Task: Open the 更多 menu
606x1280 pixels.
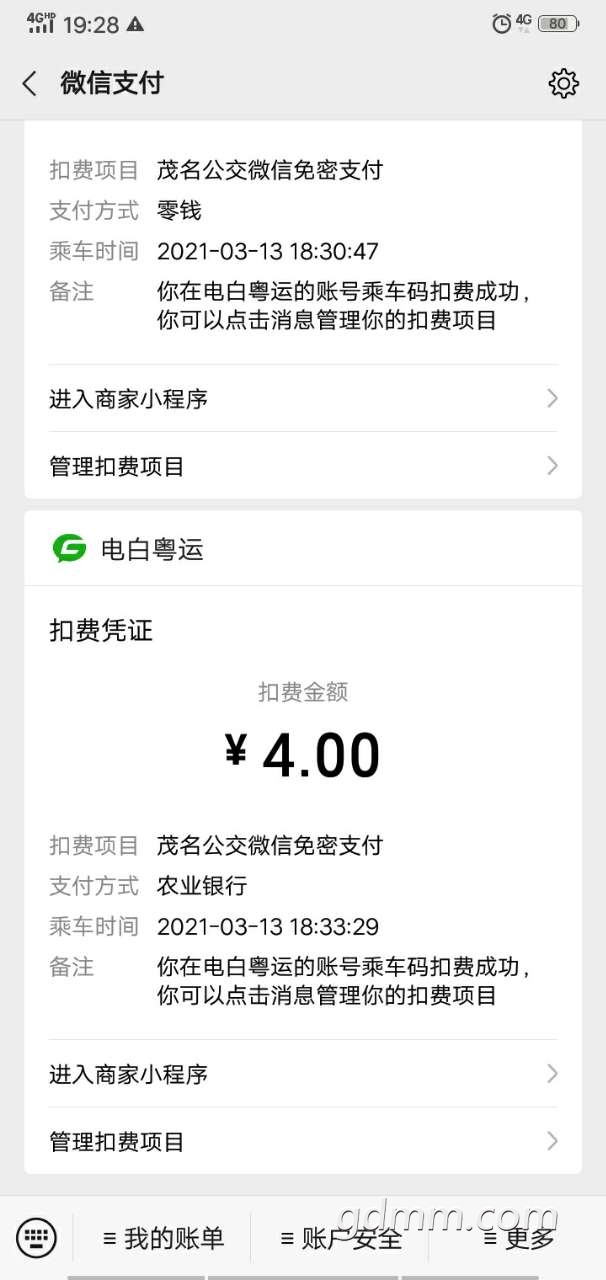Action: point(518,1238)
